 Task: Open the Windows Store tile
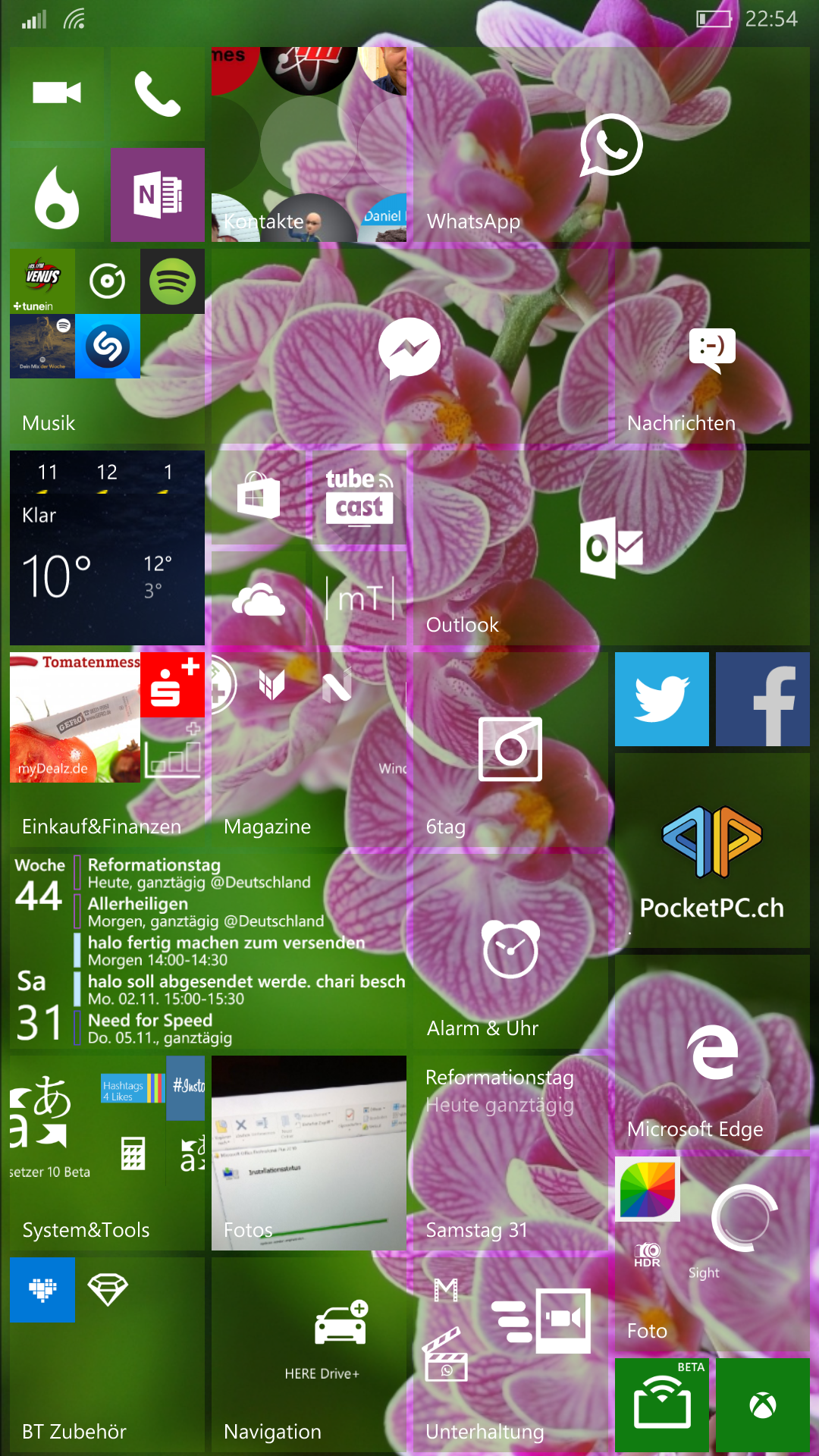[x=259, y=497]
